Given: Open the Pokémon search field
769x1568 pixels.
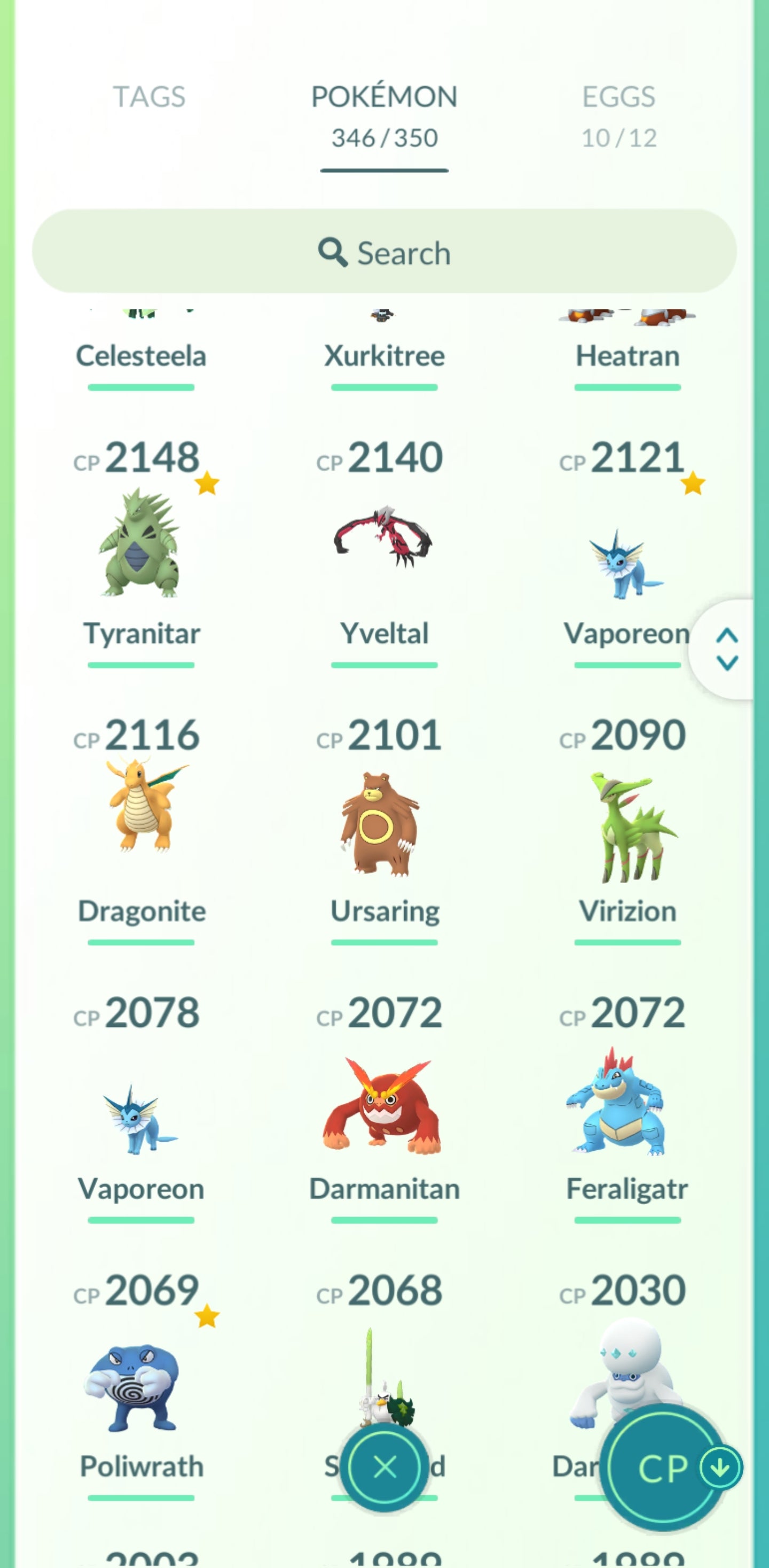Looking at the screenshot, I should (x=384, y=252).
